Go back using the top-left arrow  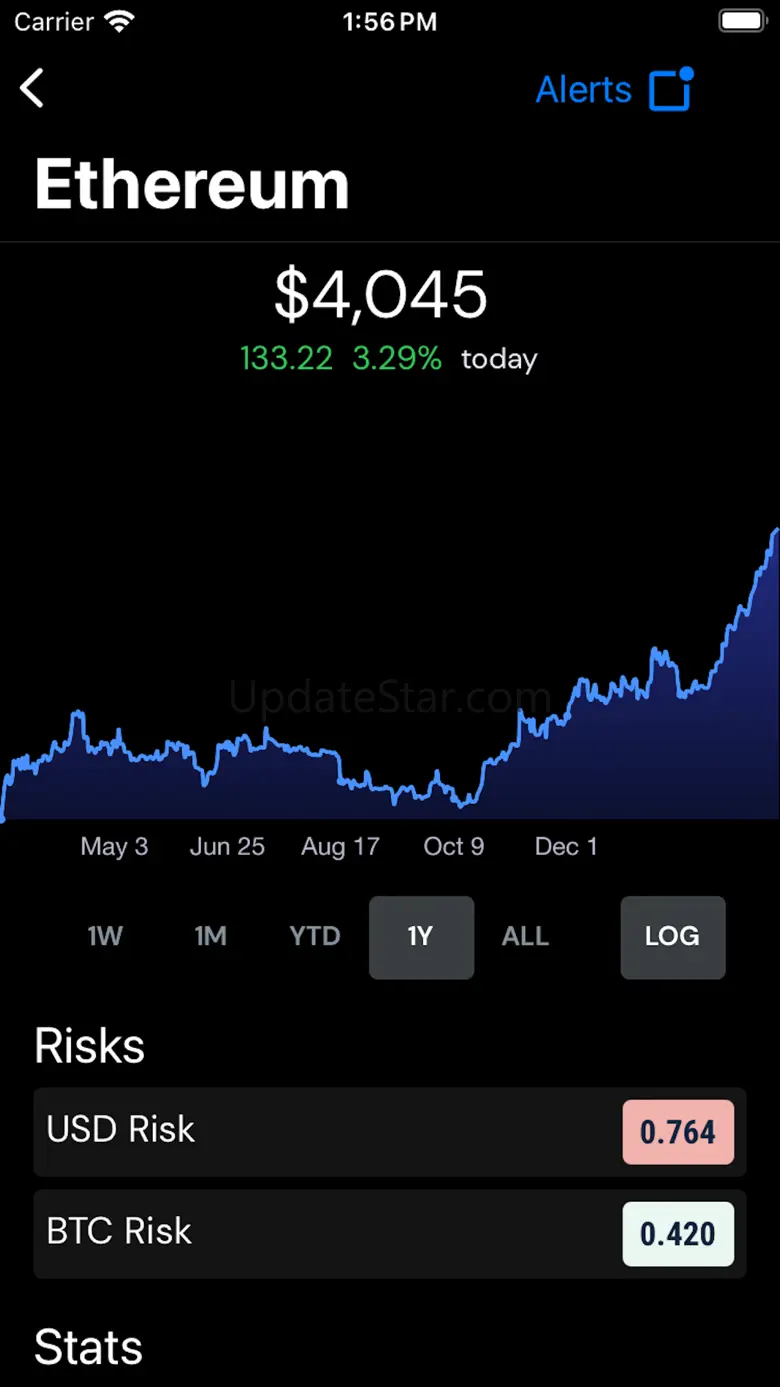[32, 89]
